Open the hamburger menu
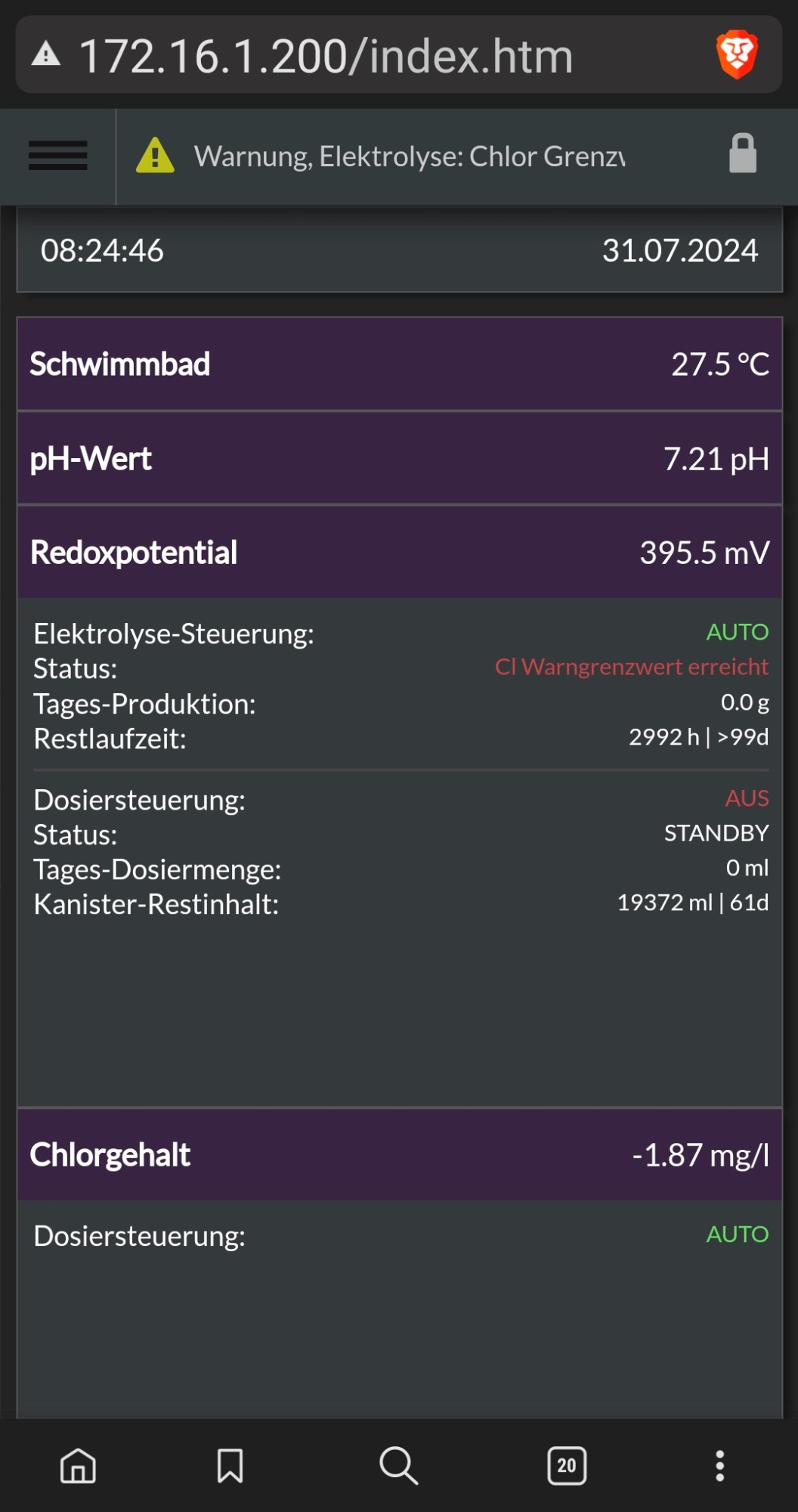The width and height of the screenshot is (798, 1512). pyautogui.click(x=58, y=156)
